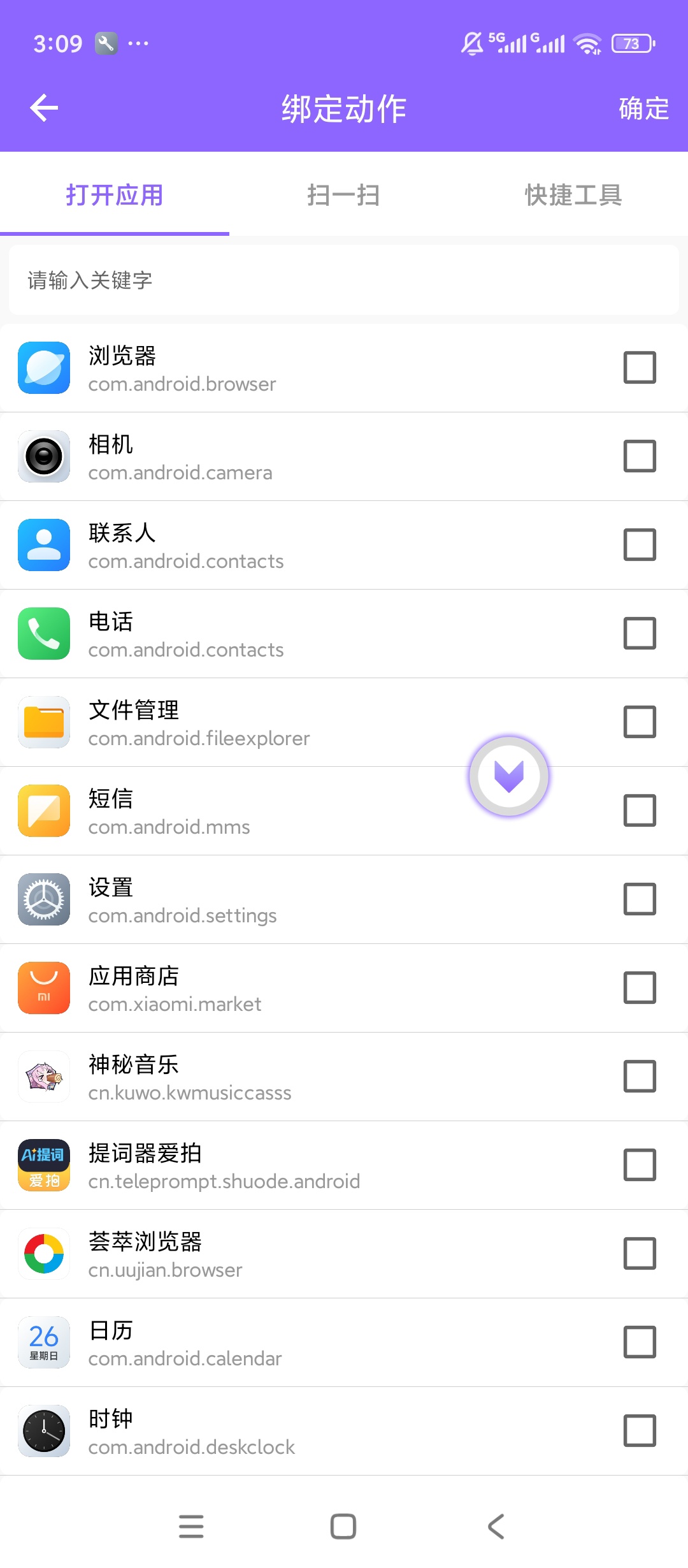Screen dimensions: 688x1568
Task: Tap the floating purple down-arrow button
Action: [509, 776]
